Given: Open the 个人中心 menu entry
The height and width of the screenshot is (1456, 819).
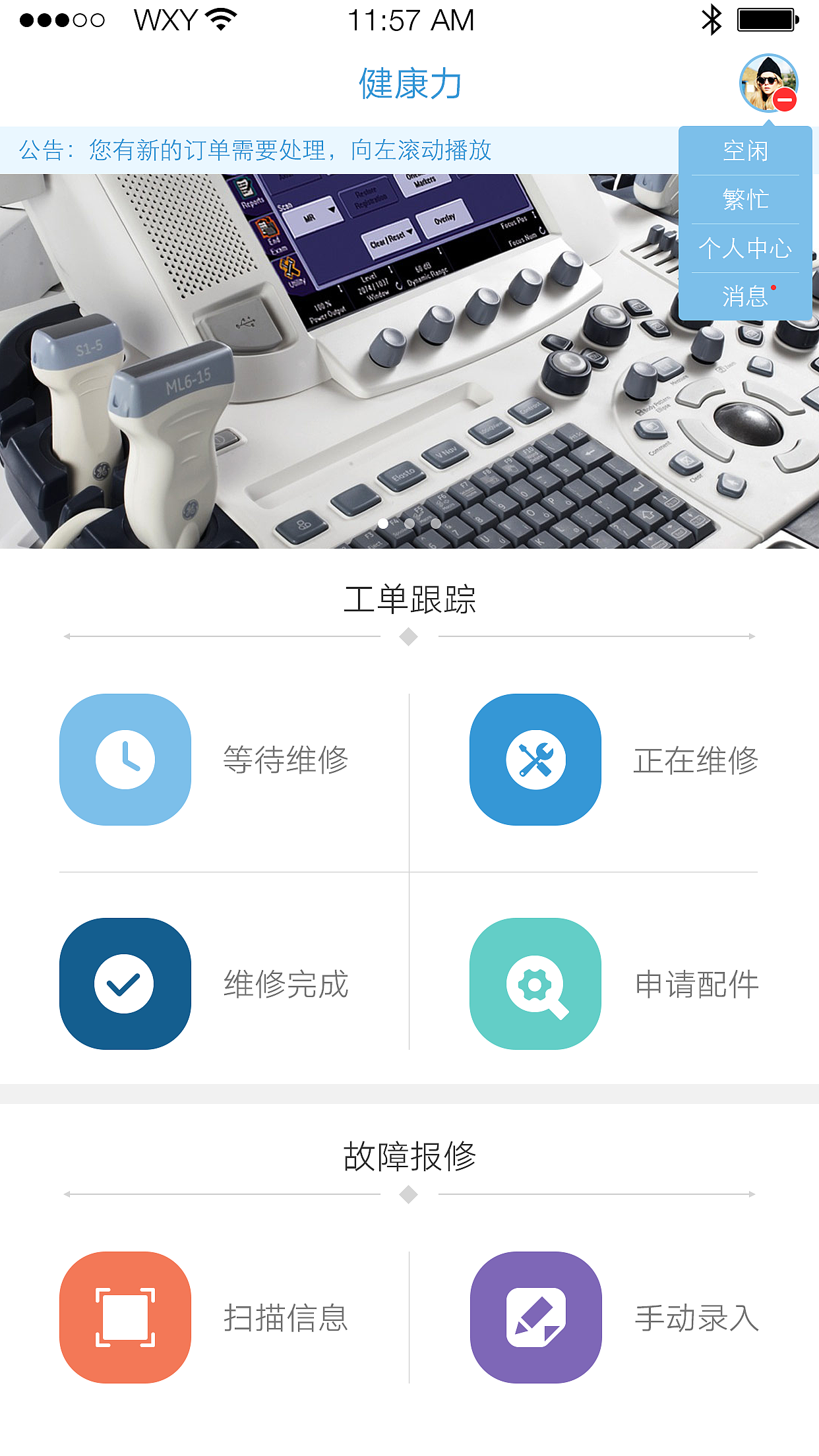Looking at the screenshot, I should pyautogui.click(x=746, y=249).
